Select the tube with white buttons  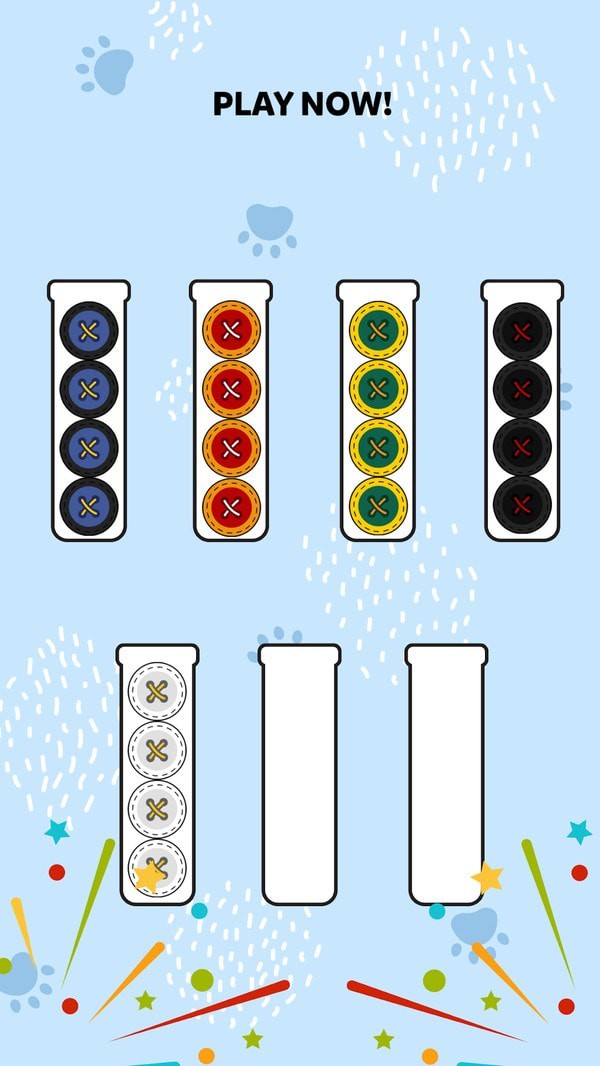[157, 775]
